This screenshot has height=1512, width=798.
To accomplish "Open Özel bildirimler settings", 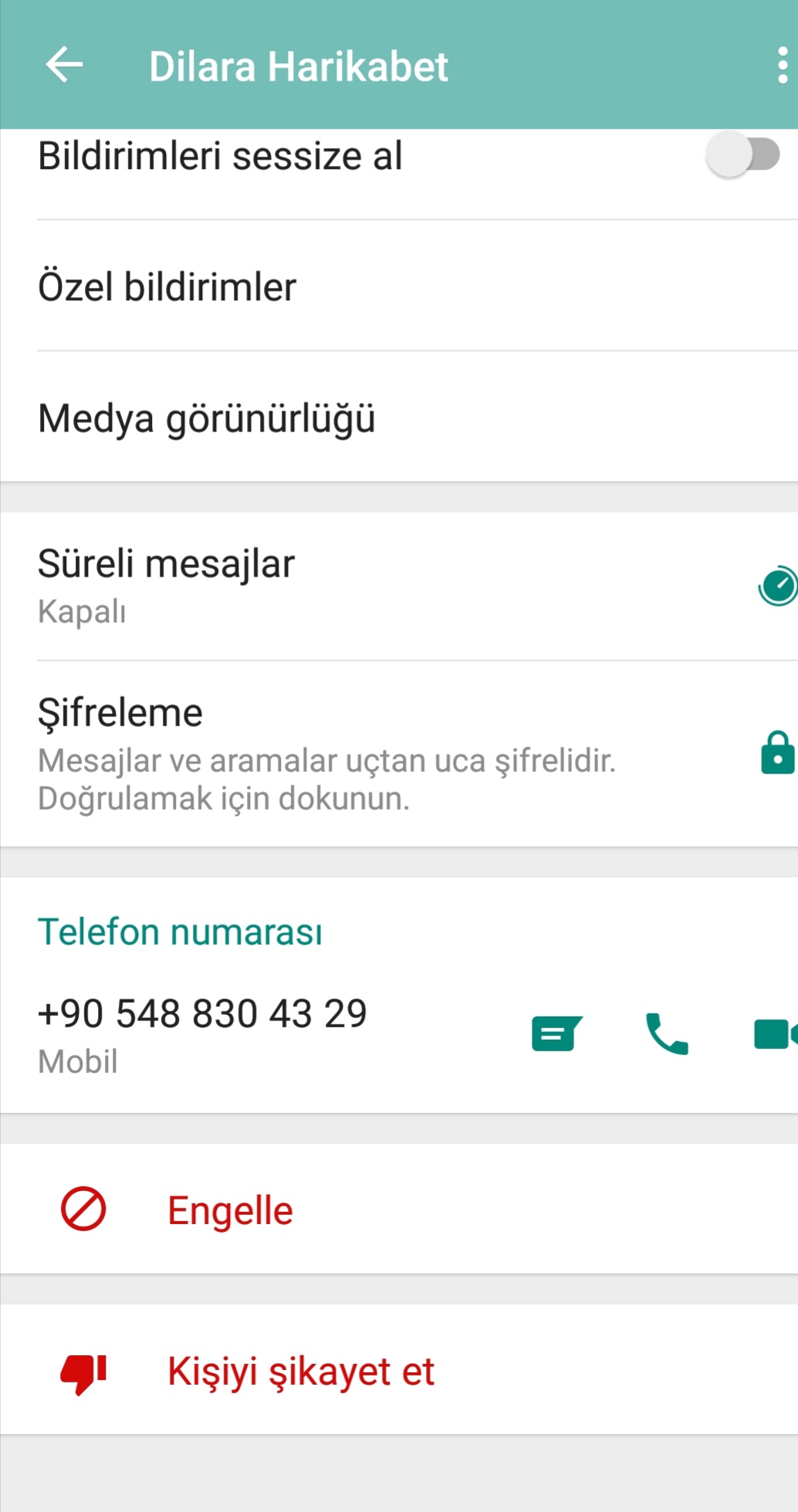I will [x=399, y=286].
